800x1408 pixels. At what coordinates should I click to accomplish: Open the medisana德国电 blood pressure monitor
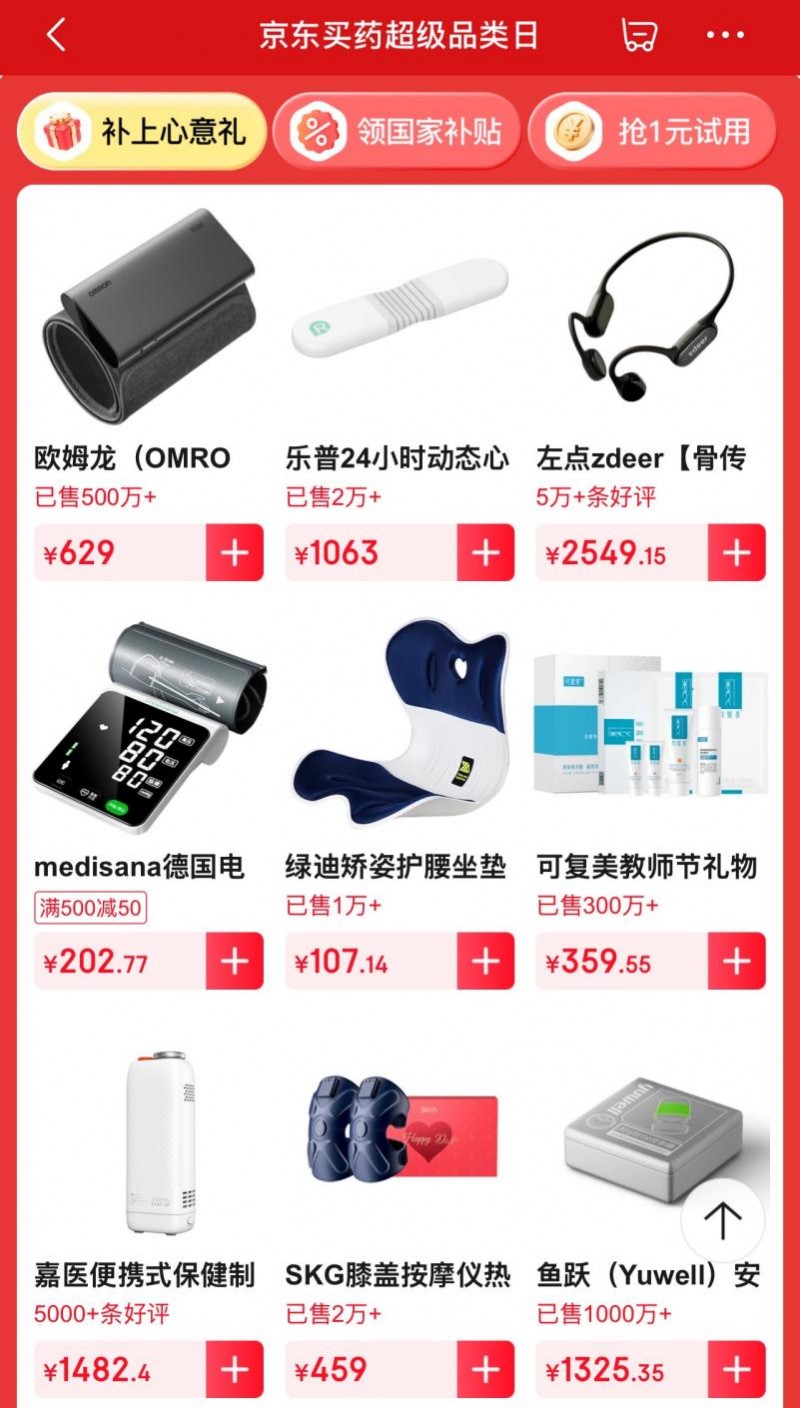pyautogui.click(x=148, y=725)
